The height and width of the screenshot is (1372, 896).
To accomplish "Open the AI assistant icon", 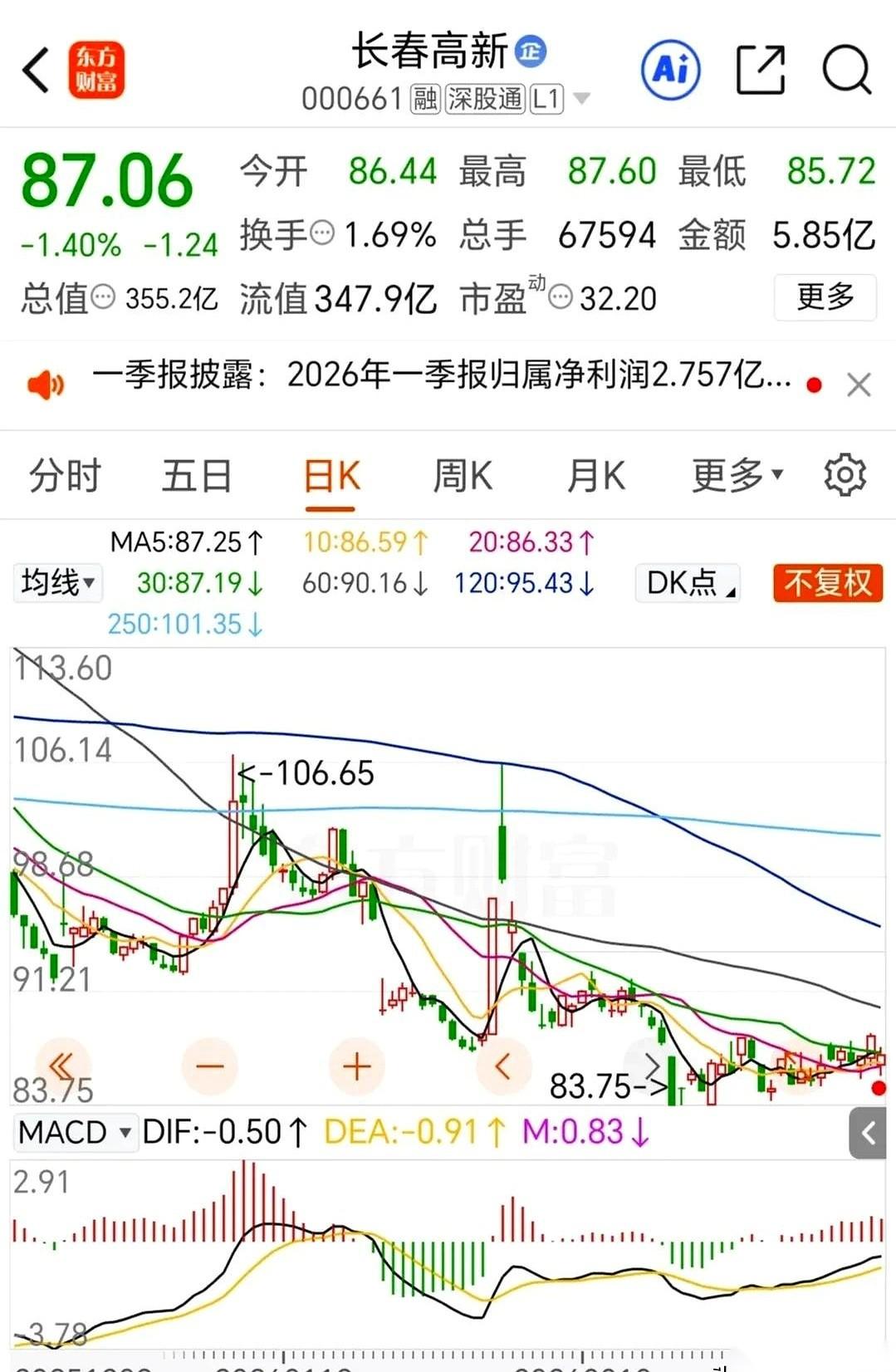I will point(670,70).
